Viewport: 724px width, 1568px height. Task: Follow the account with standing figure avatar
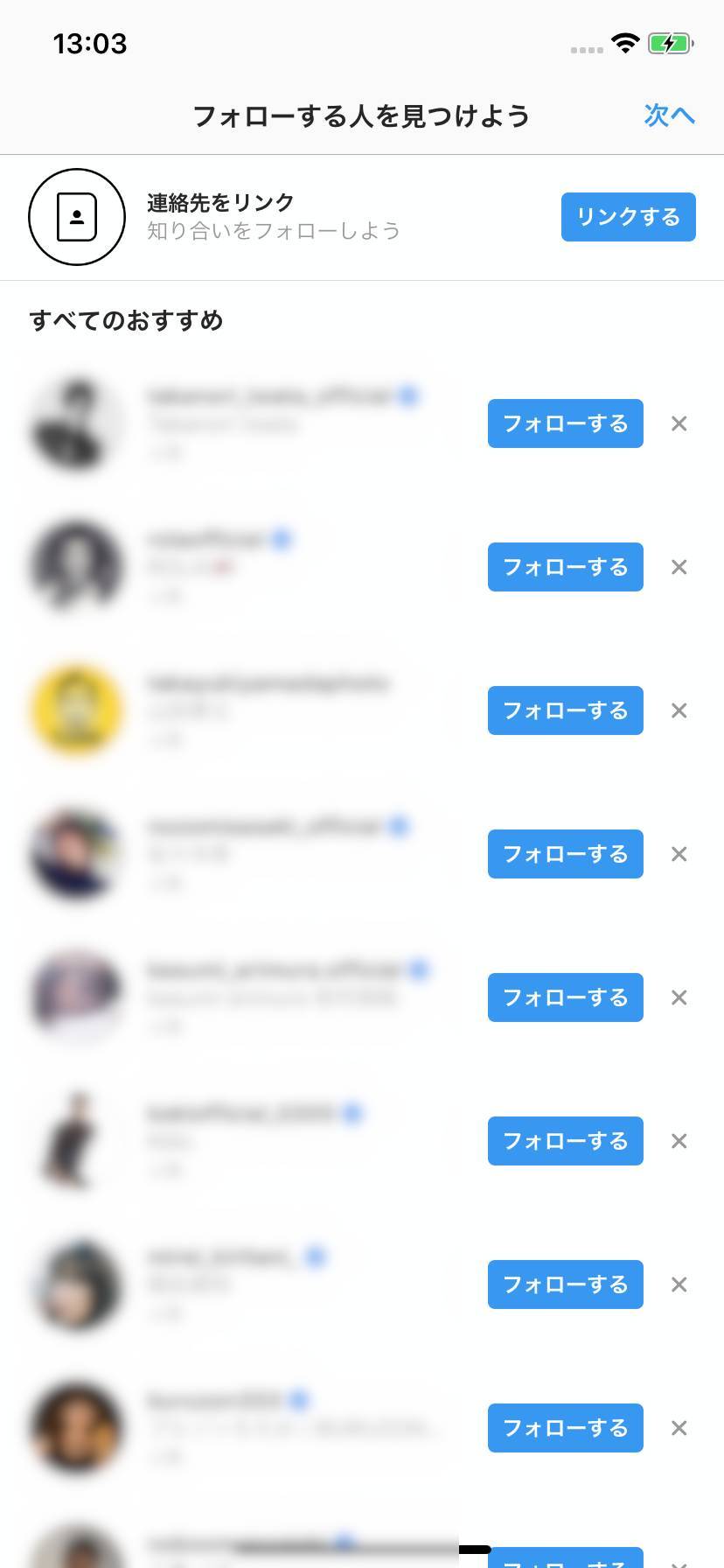click(565, 1141)
